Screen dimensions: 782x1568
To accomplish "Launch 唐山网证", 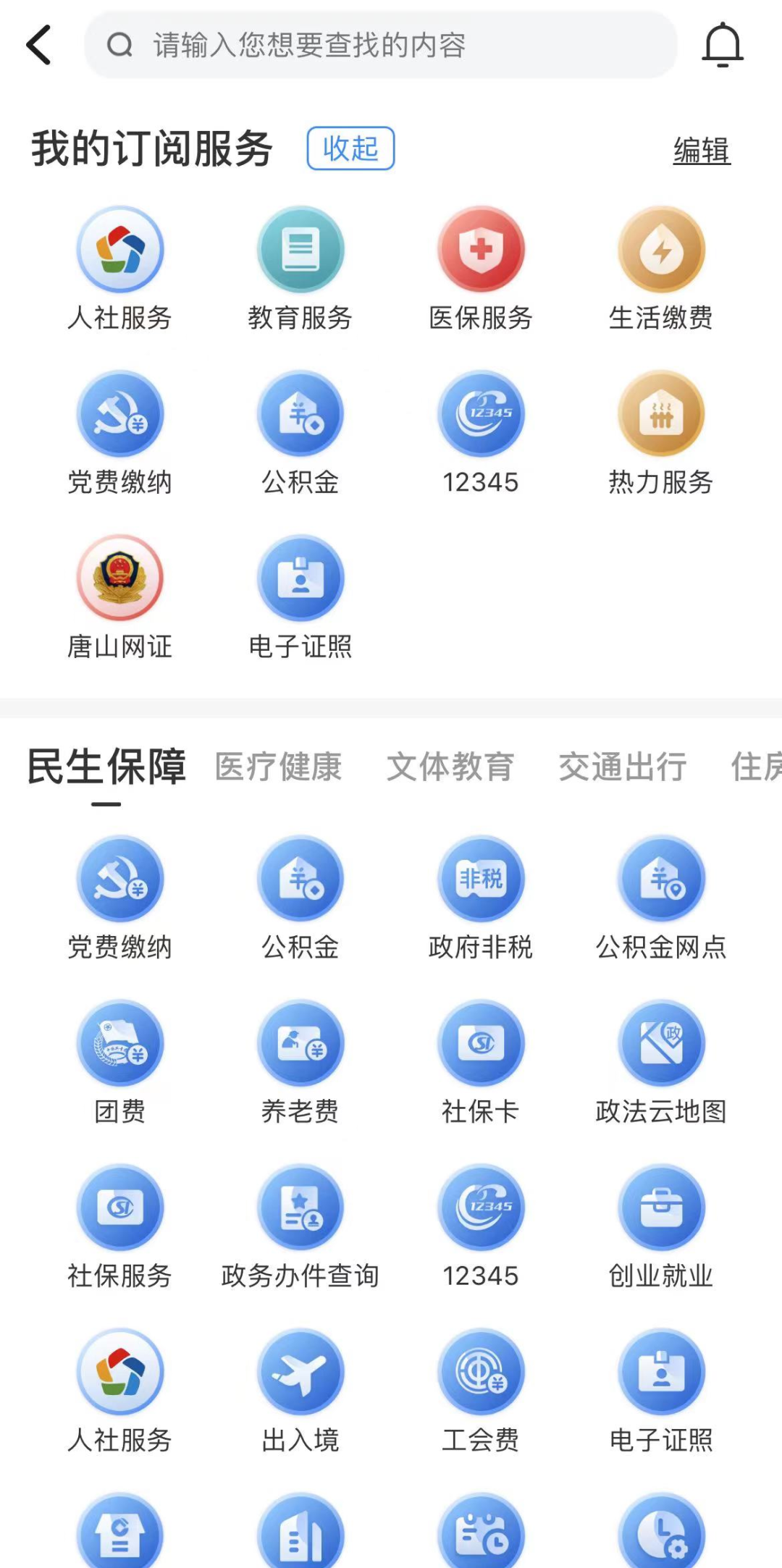I will point(120,599).
